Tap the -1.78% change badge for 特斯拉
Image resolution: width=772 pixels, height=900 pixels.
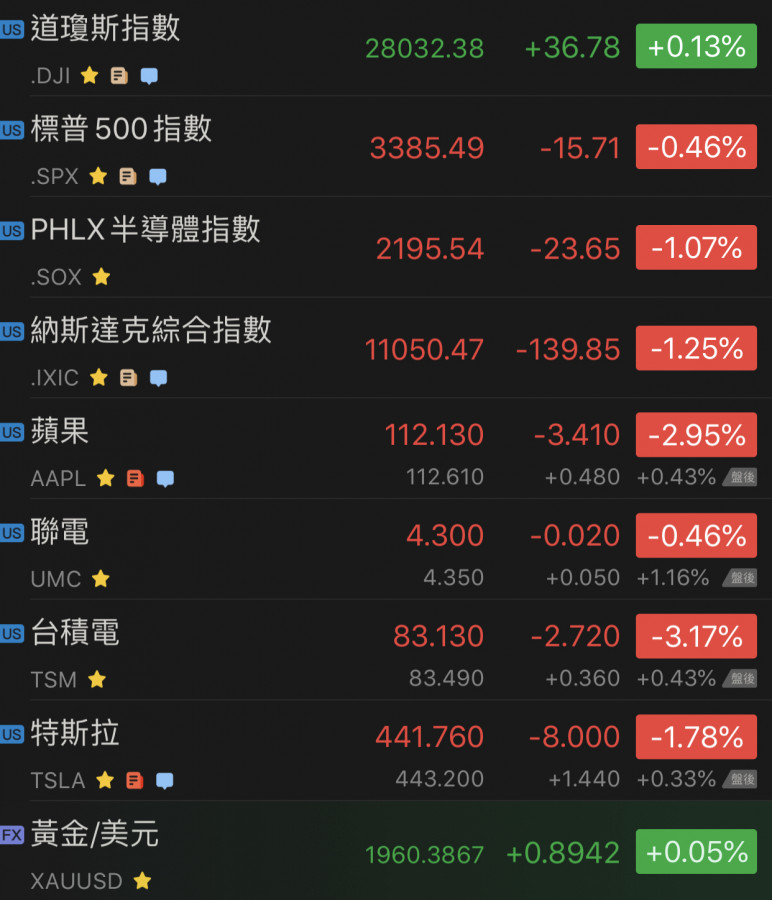coord(696,737)
